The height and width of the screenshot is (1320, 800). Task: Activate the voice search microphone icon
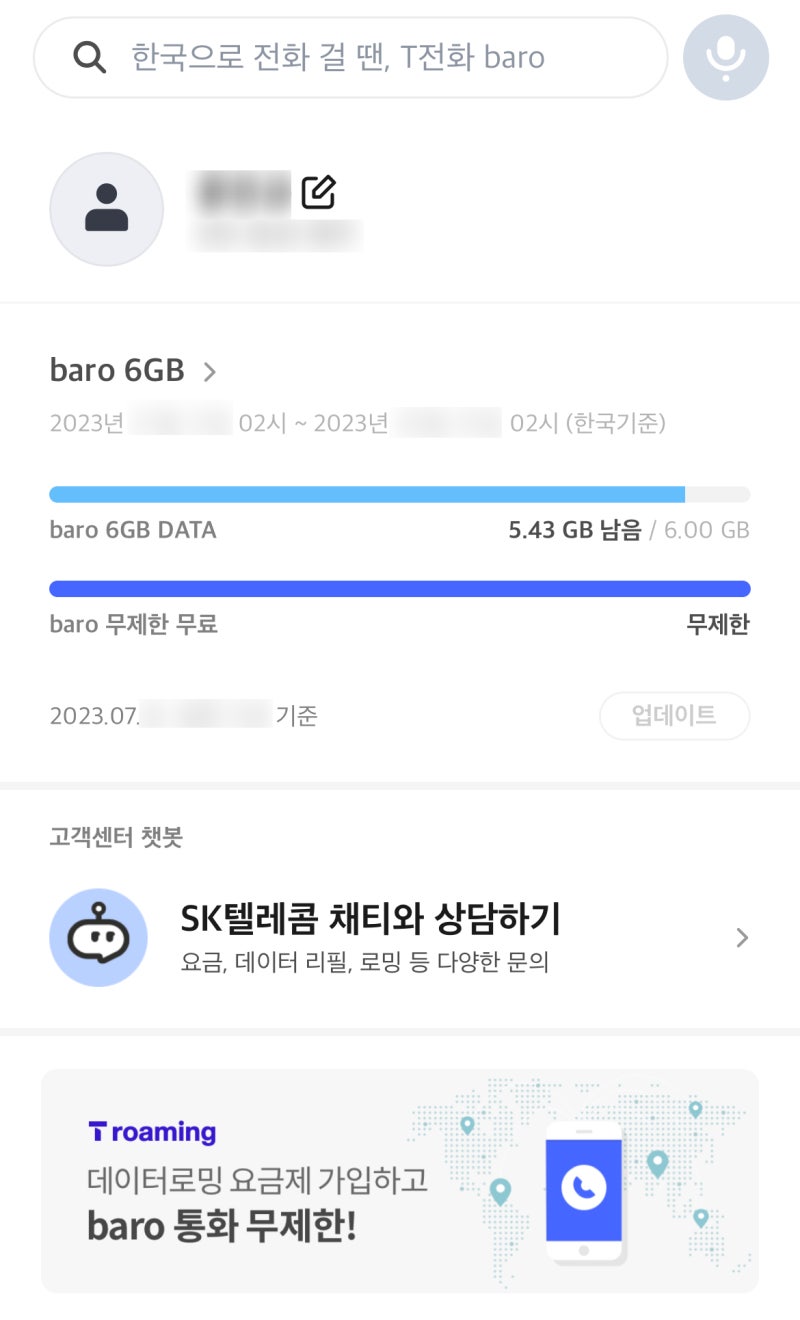tap(726, 57)
